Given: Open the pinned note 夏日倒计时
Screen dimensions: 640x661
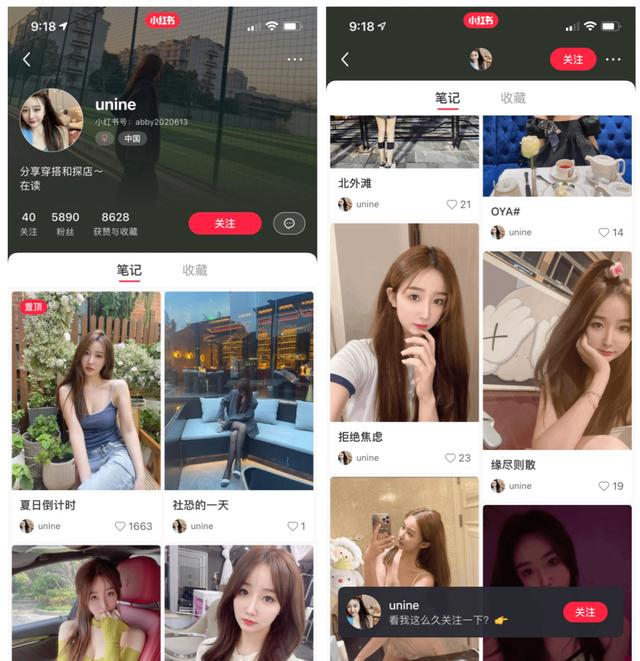Looking at the screenshot, I should coord(86,390).
